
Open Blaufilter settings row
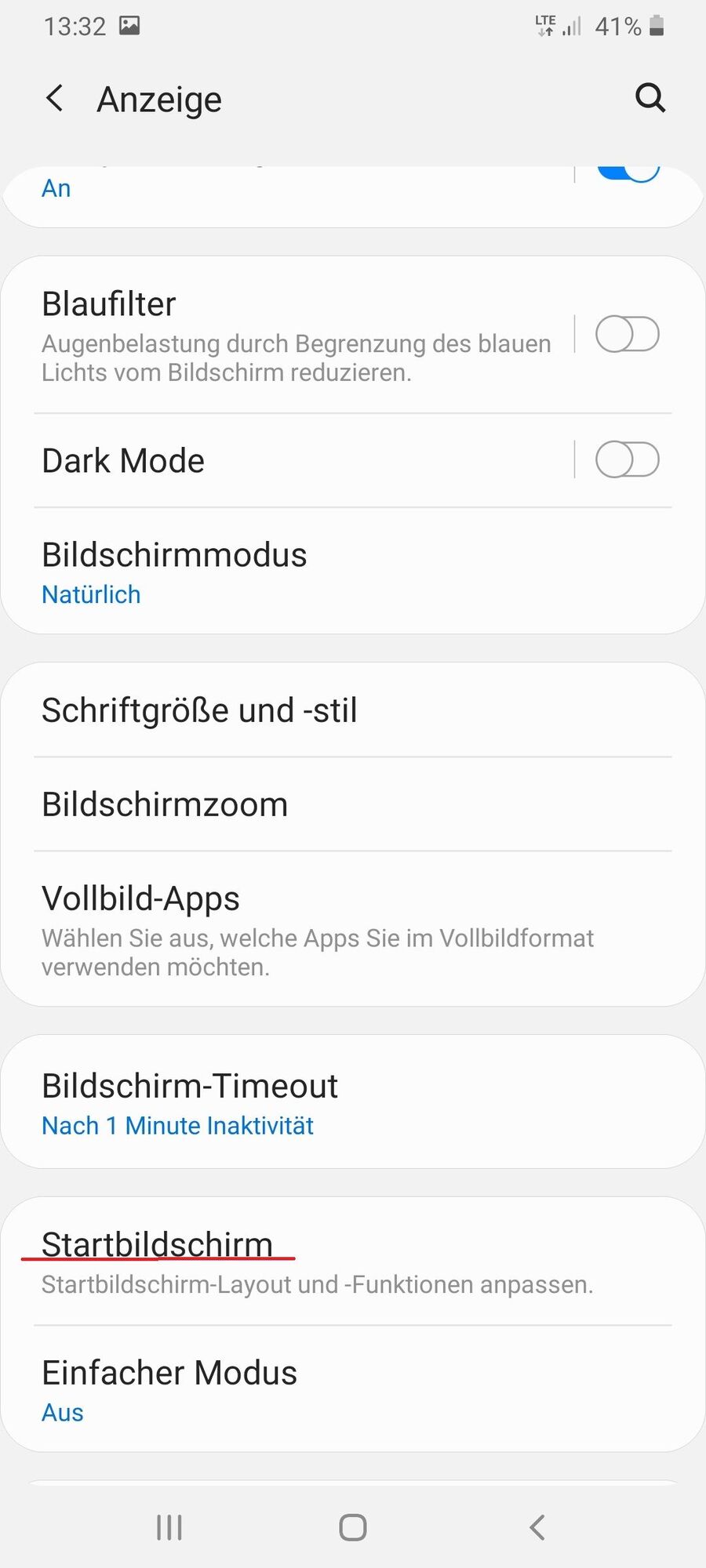(x=298, y=337)
